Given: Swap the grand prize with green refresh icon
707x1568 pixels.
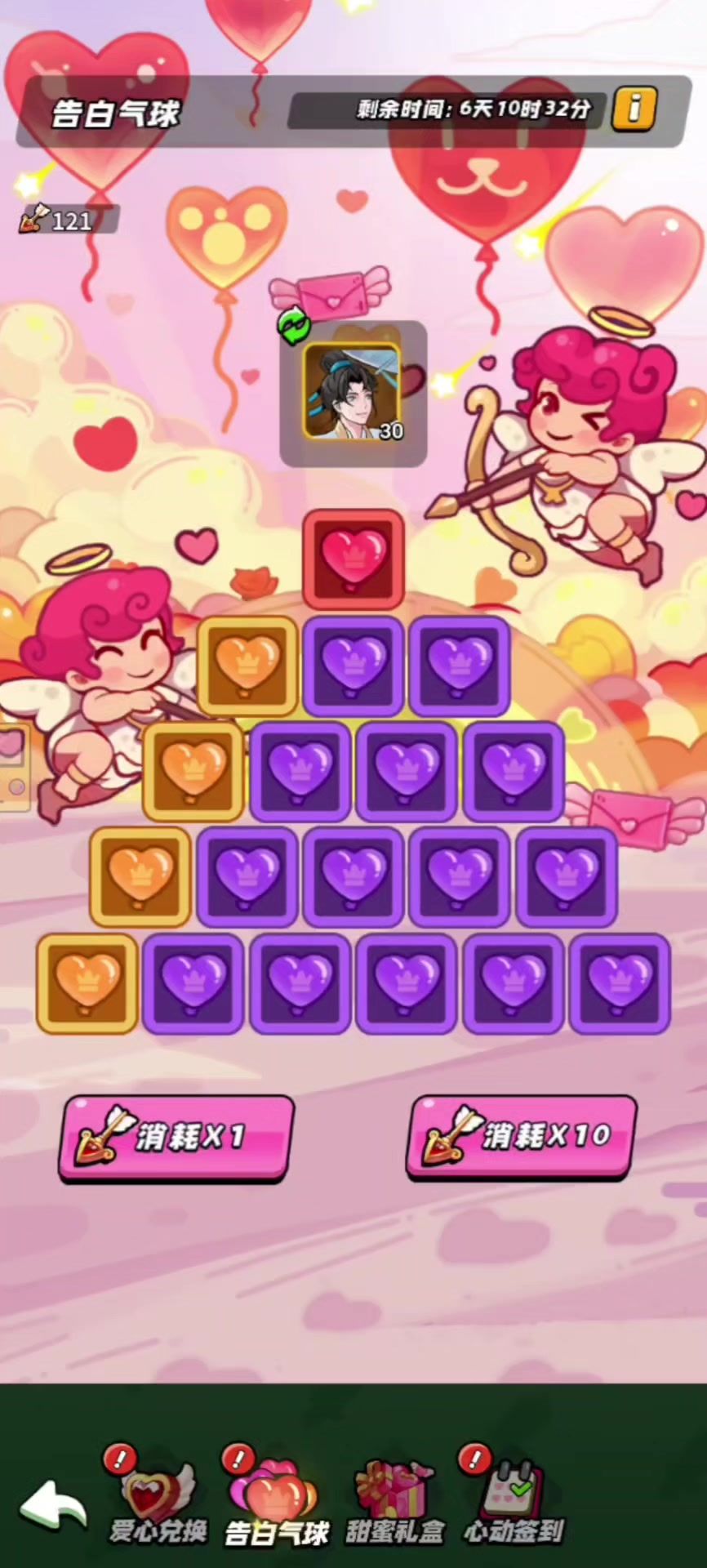Looking at the screenshot, I should tap(293, 326).
